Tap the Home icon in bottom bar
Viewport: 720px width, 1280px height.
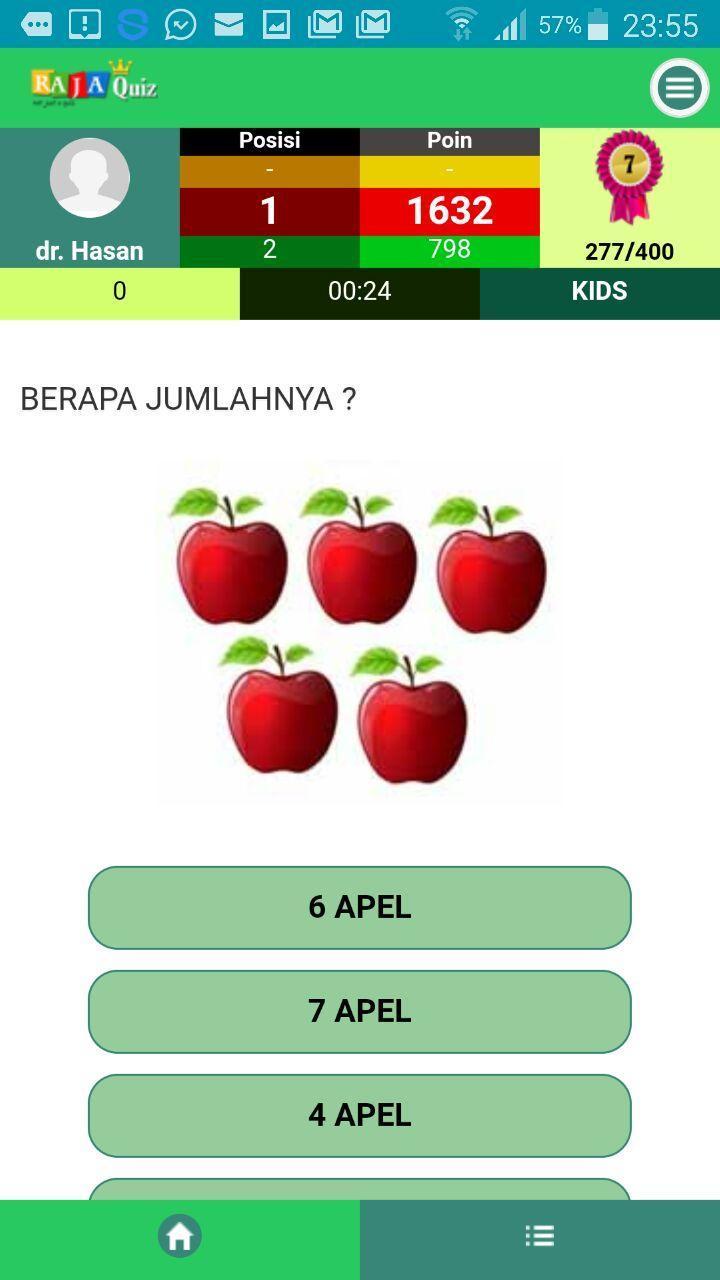pyautogui.click(x=179, y=1235)
